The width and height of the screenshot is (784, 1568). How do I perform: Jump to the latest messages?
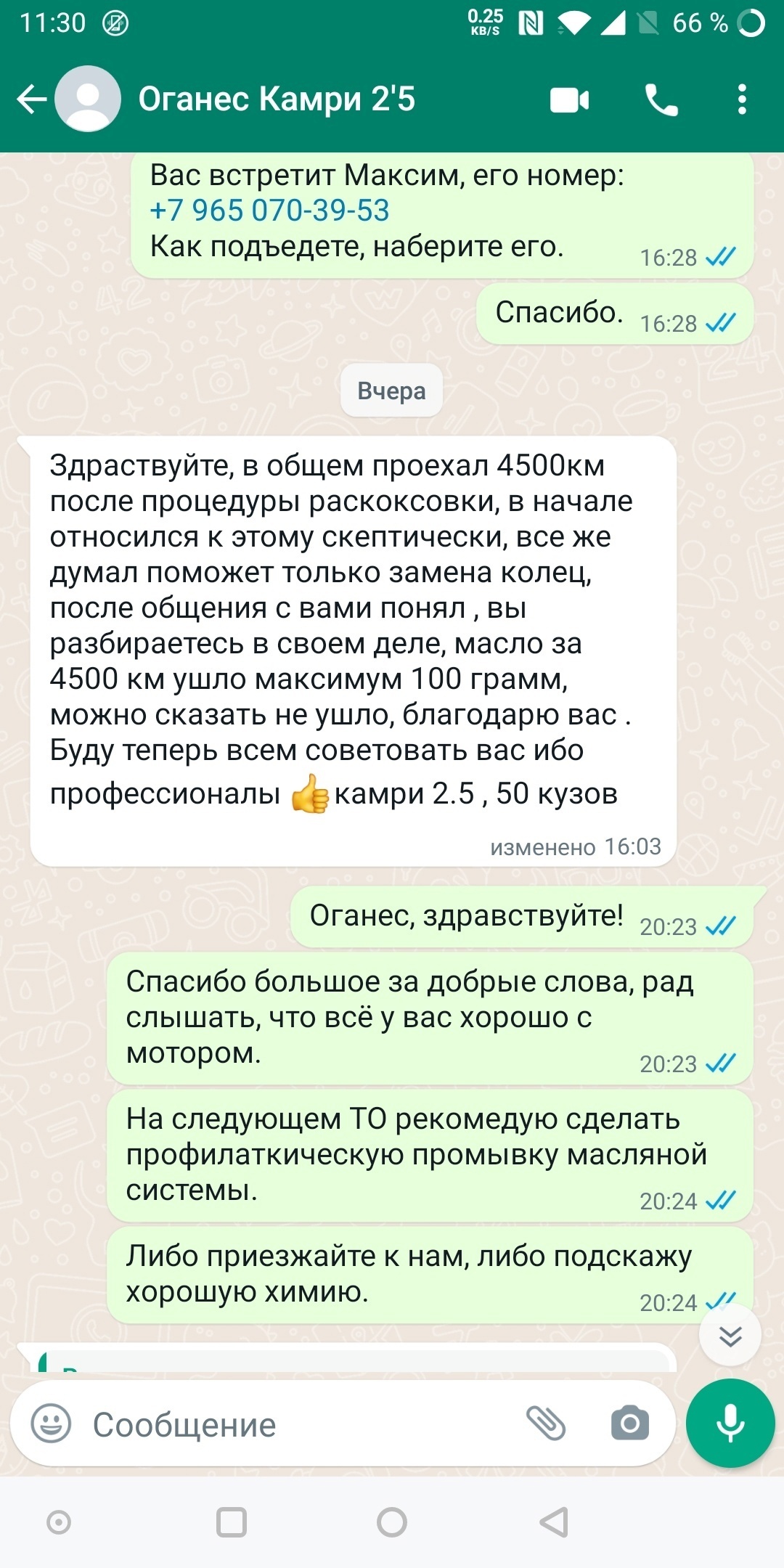coord(730,1334)
